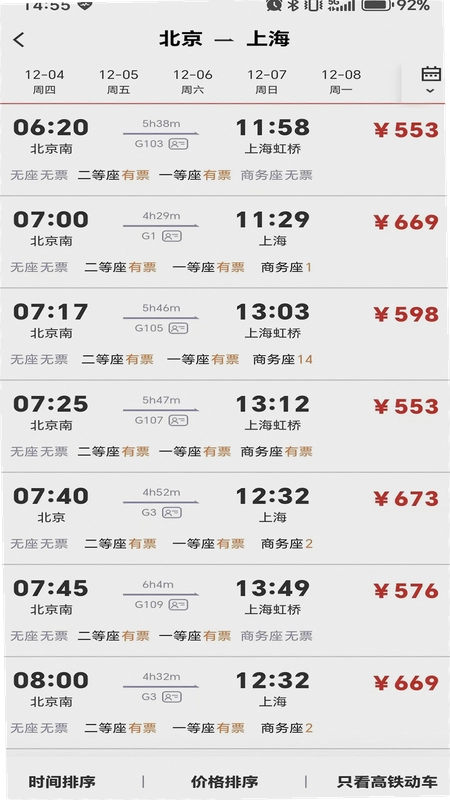Image resolution: width=450 pixels, height=800 pixels.
Task: Switch to the 12-05 周五 date
Action: (118, 82)
